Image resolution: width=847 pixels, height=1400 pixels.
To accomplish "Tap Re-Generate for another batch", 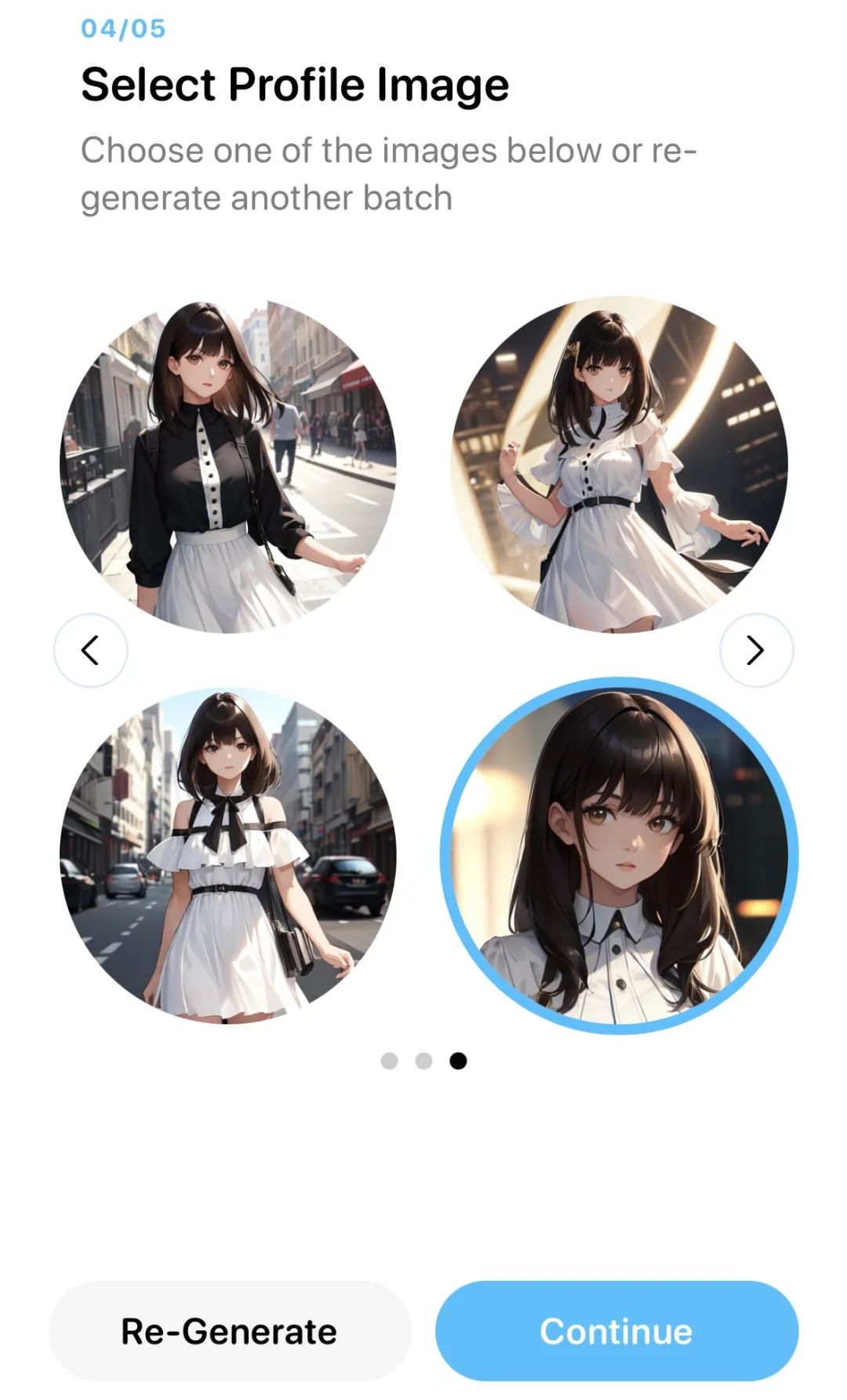I will click(x=230, y=1331).
